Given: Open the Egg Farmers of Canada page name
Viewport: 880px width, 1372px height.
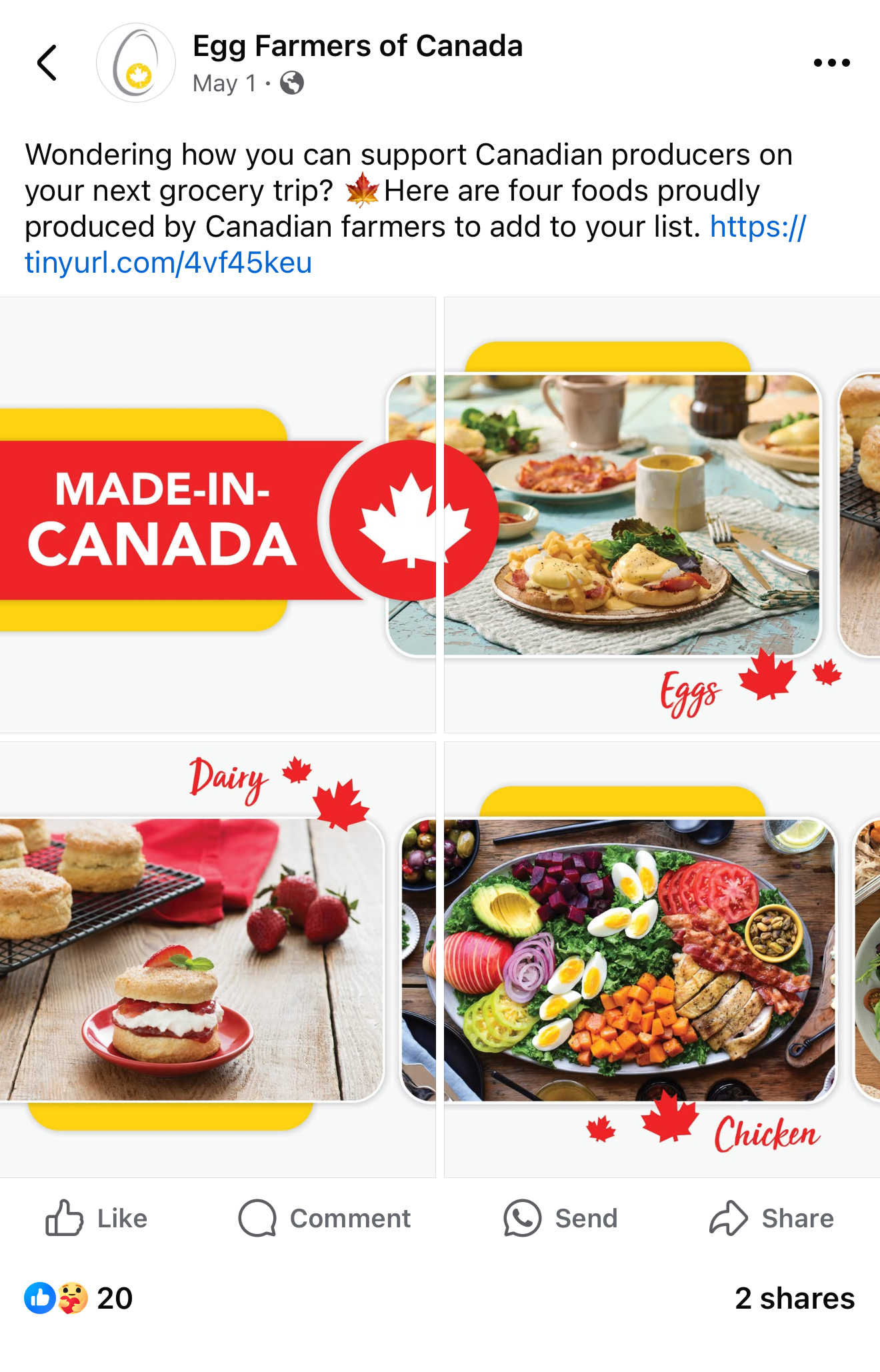Looking at the screenshot, I should coord(357,46).
